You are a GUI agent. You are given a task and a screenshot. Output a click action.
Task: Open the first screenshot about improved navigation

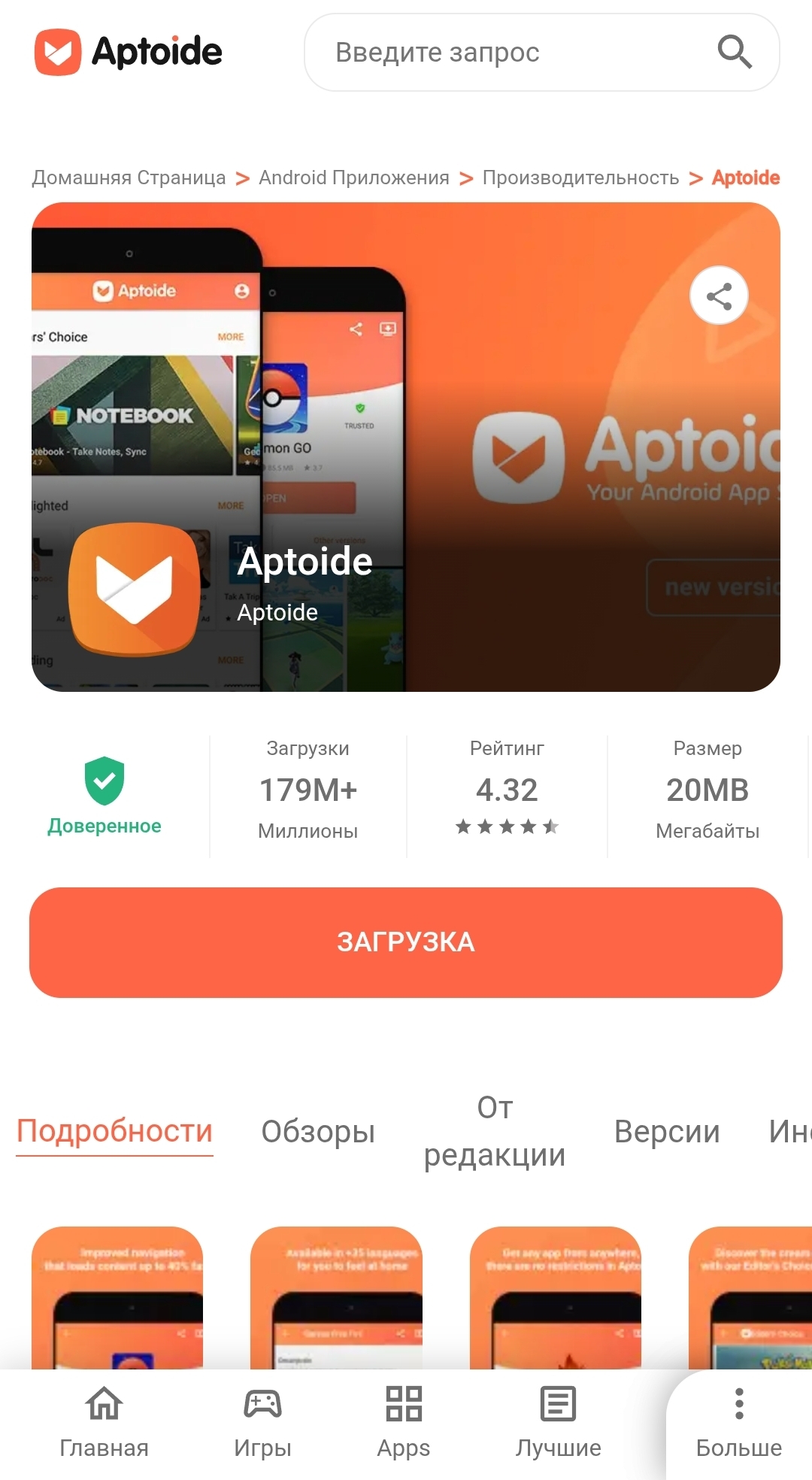[x=117, y=1298]
